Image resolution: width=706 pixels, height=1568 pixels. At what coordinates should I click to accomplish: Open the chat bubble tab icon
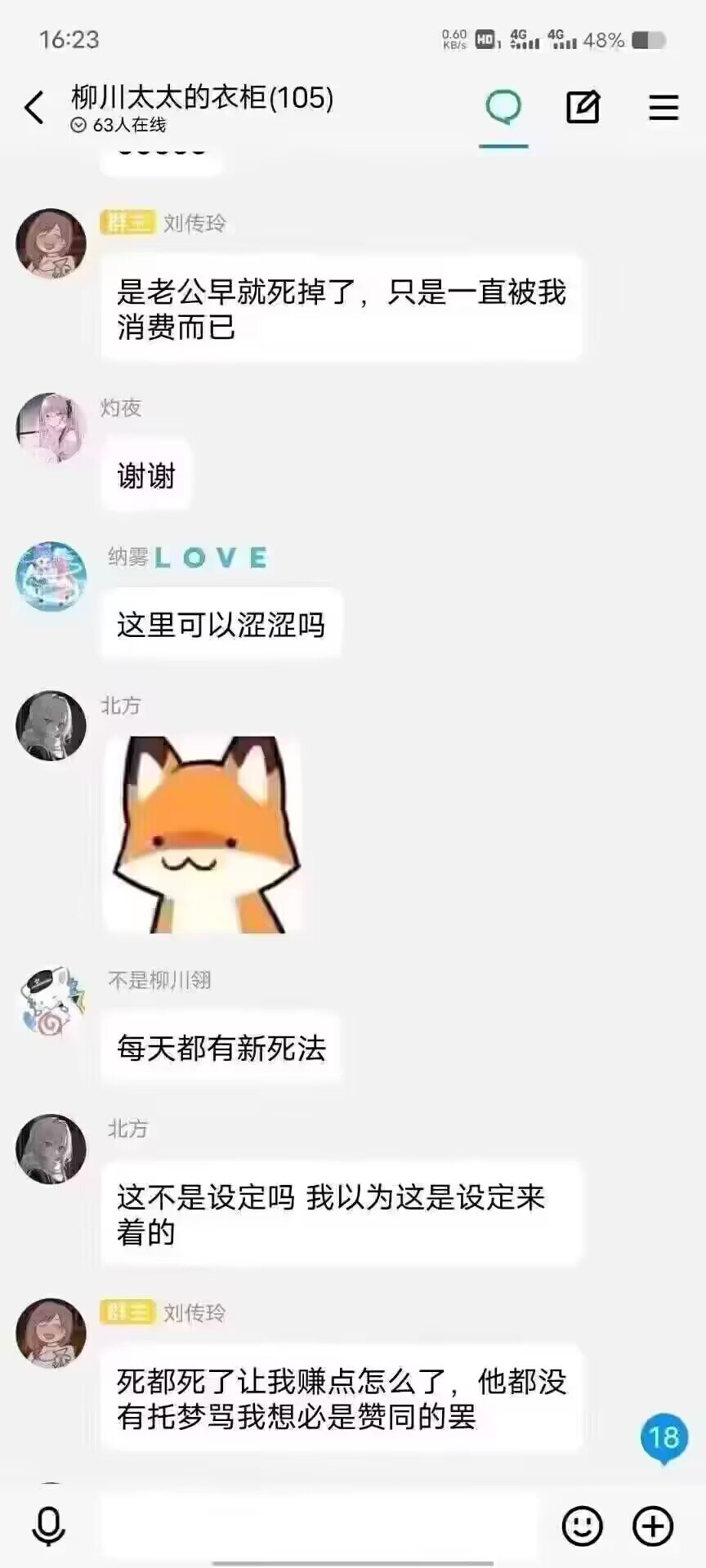[x=503, y=108]
